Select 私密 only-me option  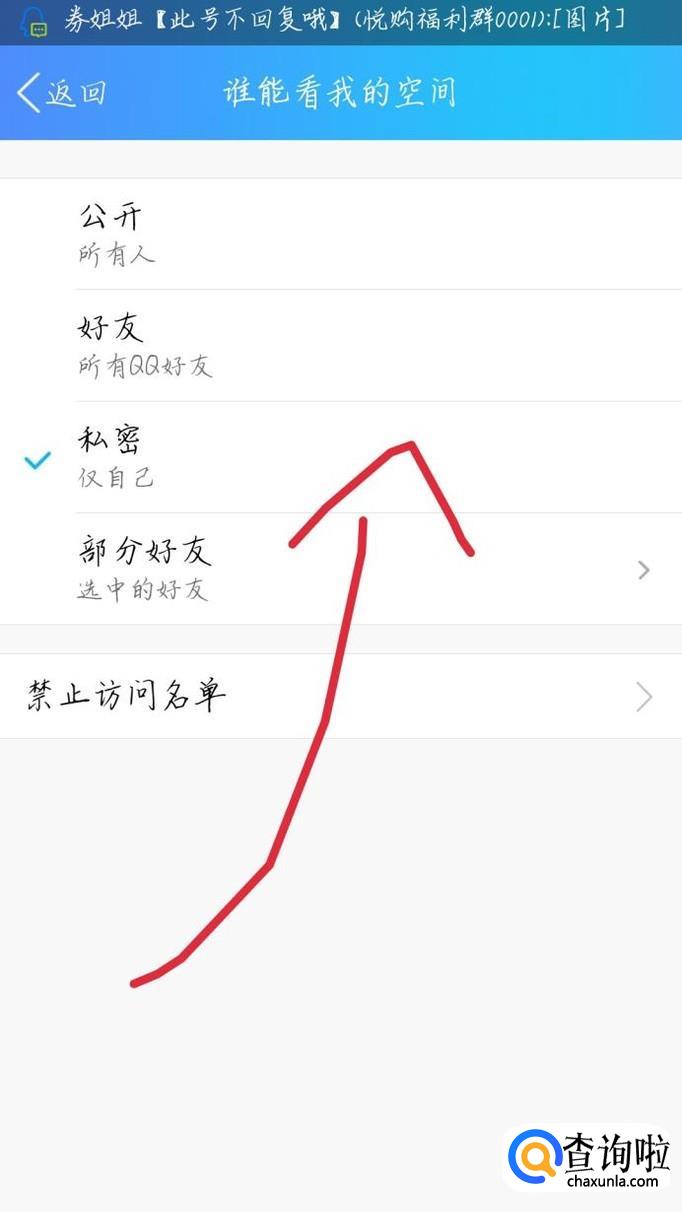coord(341,458)
